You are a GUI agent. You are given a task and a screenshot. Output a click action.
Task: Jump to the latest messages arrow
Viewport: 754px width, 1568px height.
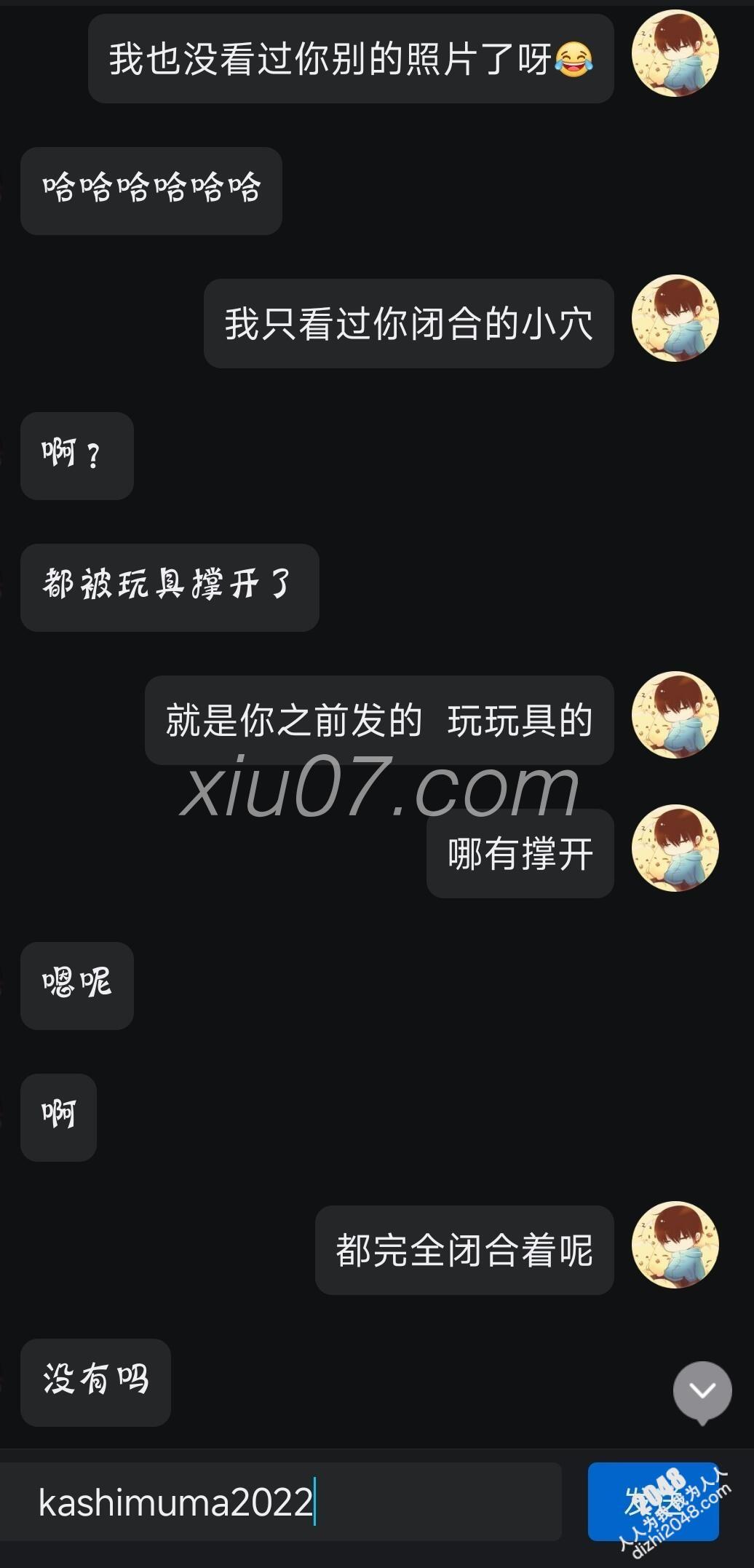[x=702, y=1391]
